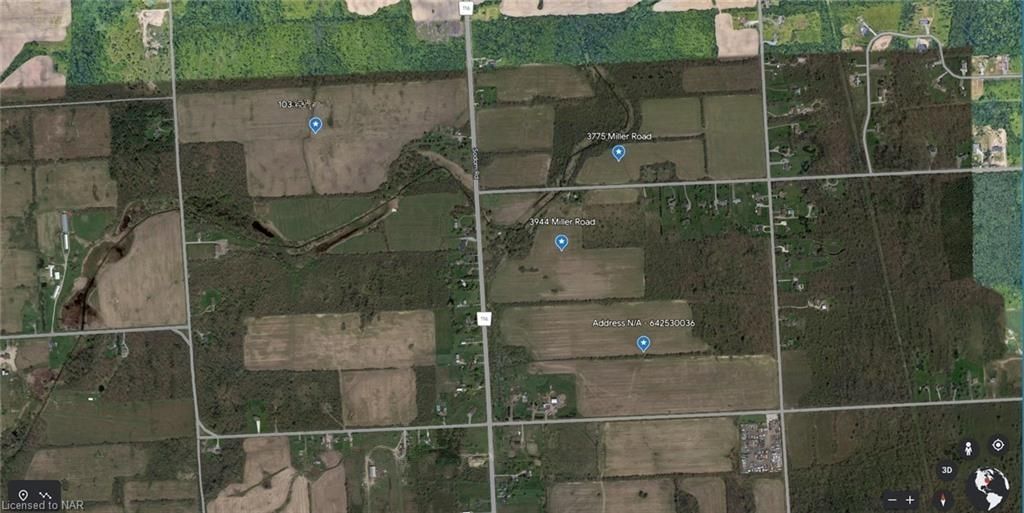
Task: Zoom out with the minus button
Action: click(891, 499)
